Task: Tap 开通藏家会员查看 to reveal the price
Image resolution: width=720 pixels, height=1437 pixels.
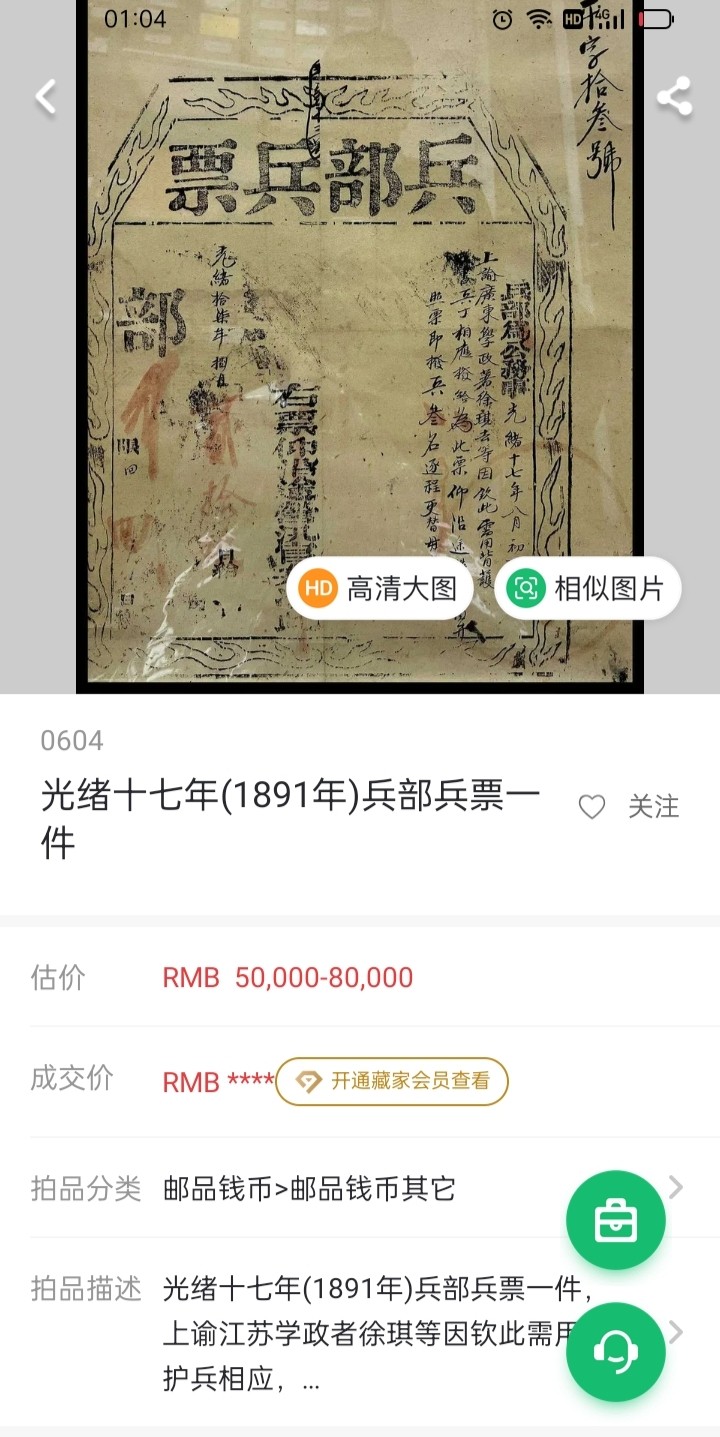Action: tap(392, 1081)
